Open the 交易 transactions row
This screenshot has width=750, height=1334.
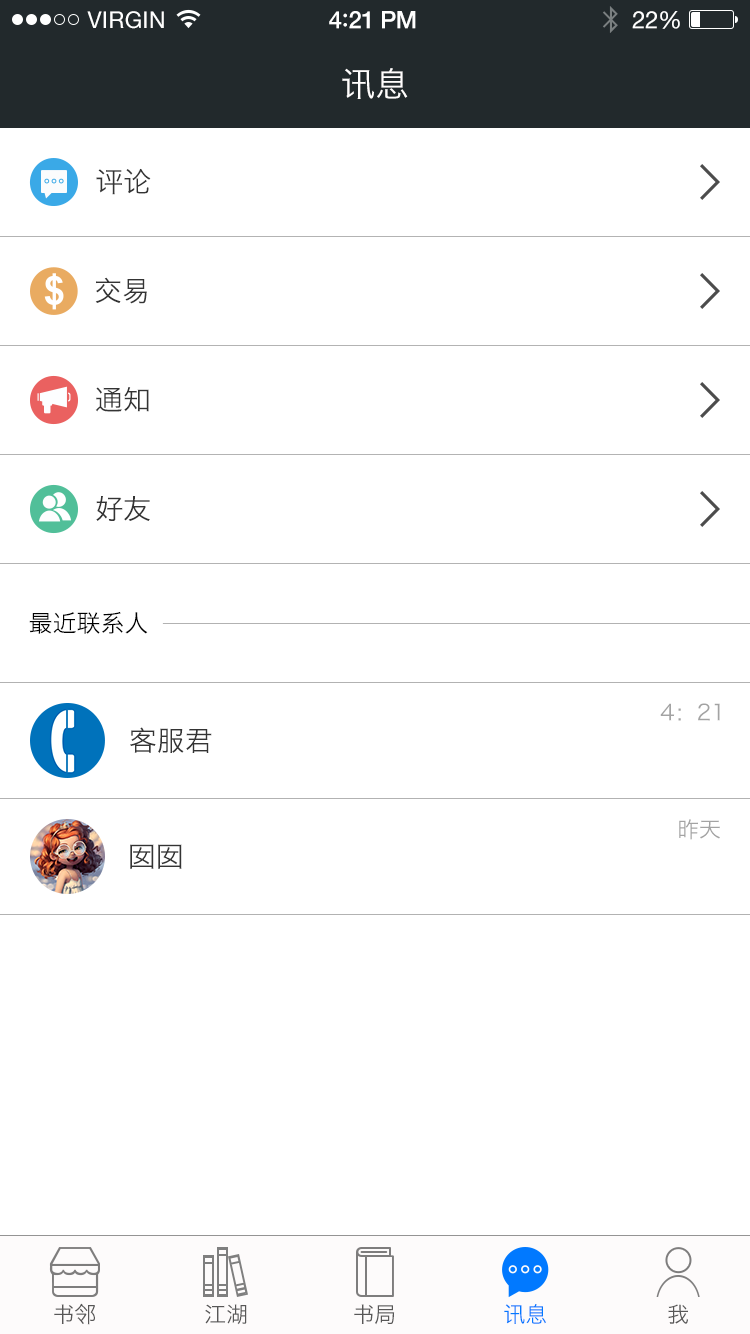[x=375, y=291]
